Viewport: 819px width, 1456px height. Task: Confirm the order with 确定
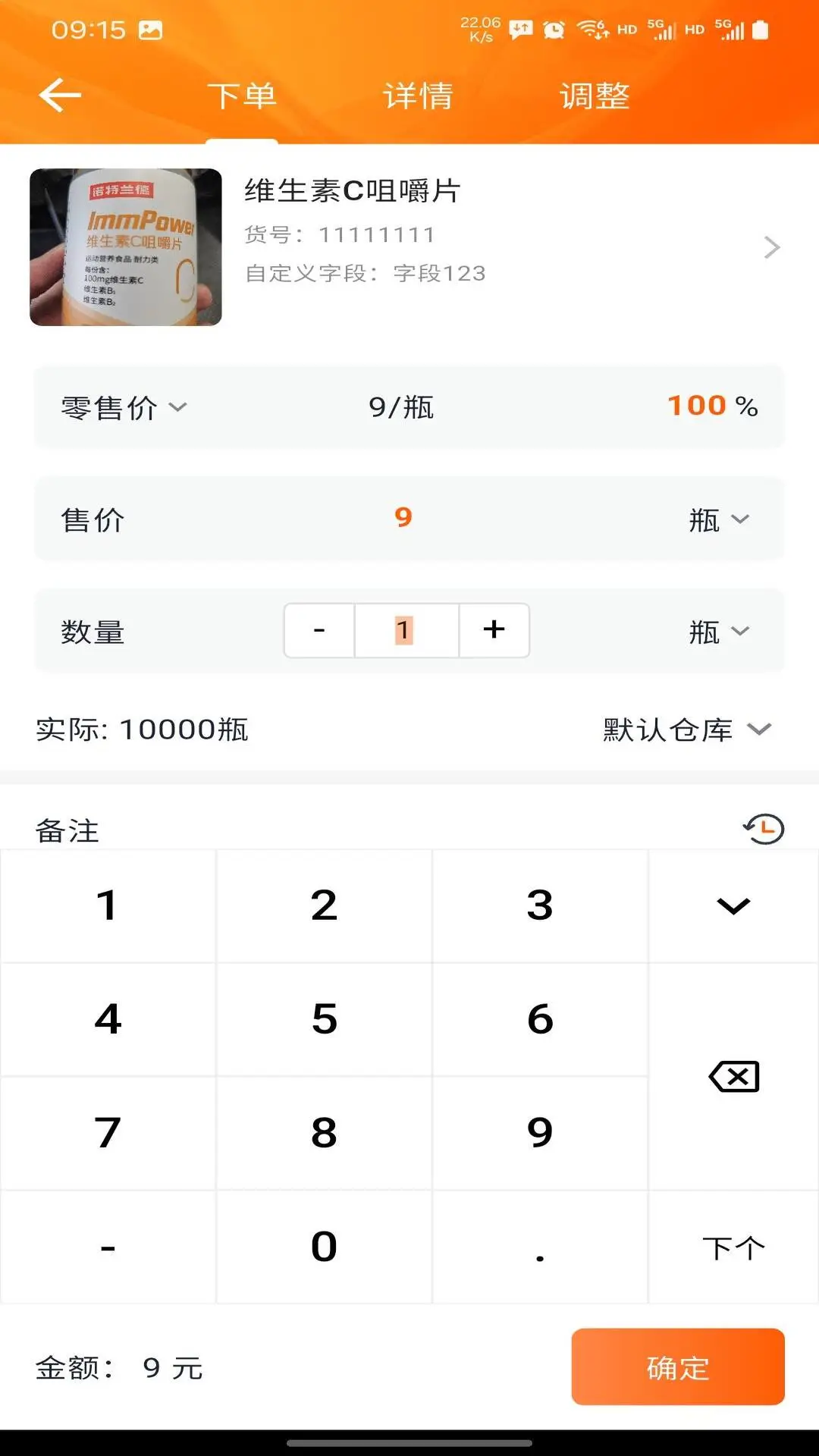(x=677, y=1367)
